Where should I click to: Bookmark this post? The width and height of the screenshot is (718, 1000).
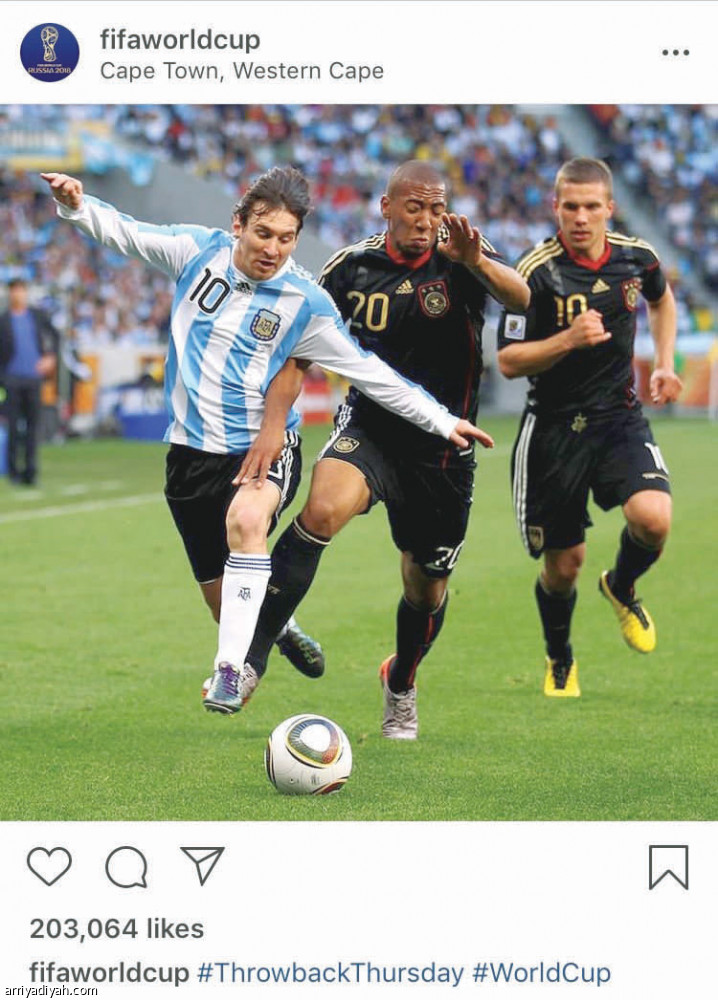[668, 867]
